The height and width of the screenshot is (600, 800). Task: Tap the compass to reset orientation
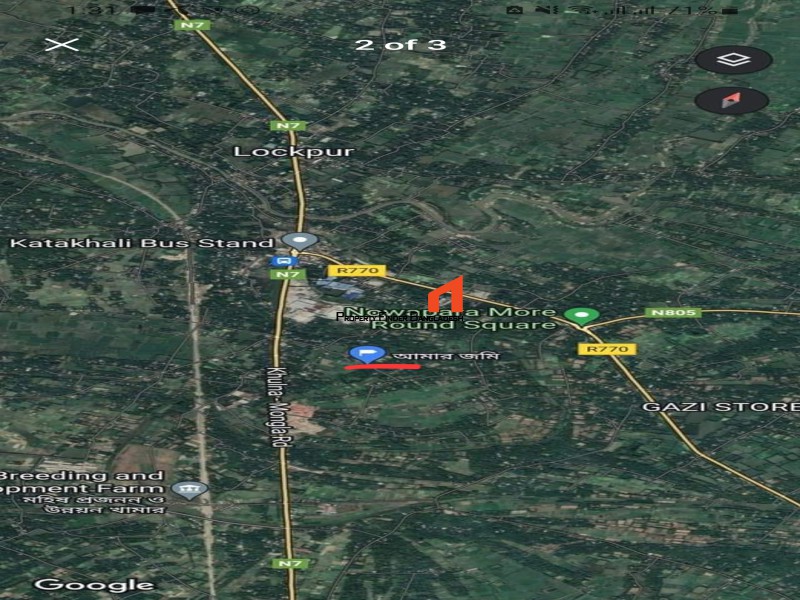(x=732, y=100)
